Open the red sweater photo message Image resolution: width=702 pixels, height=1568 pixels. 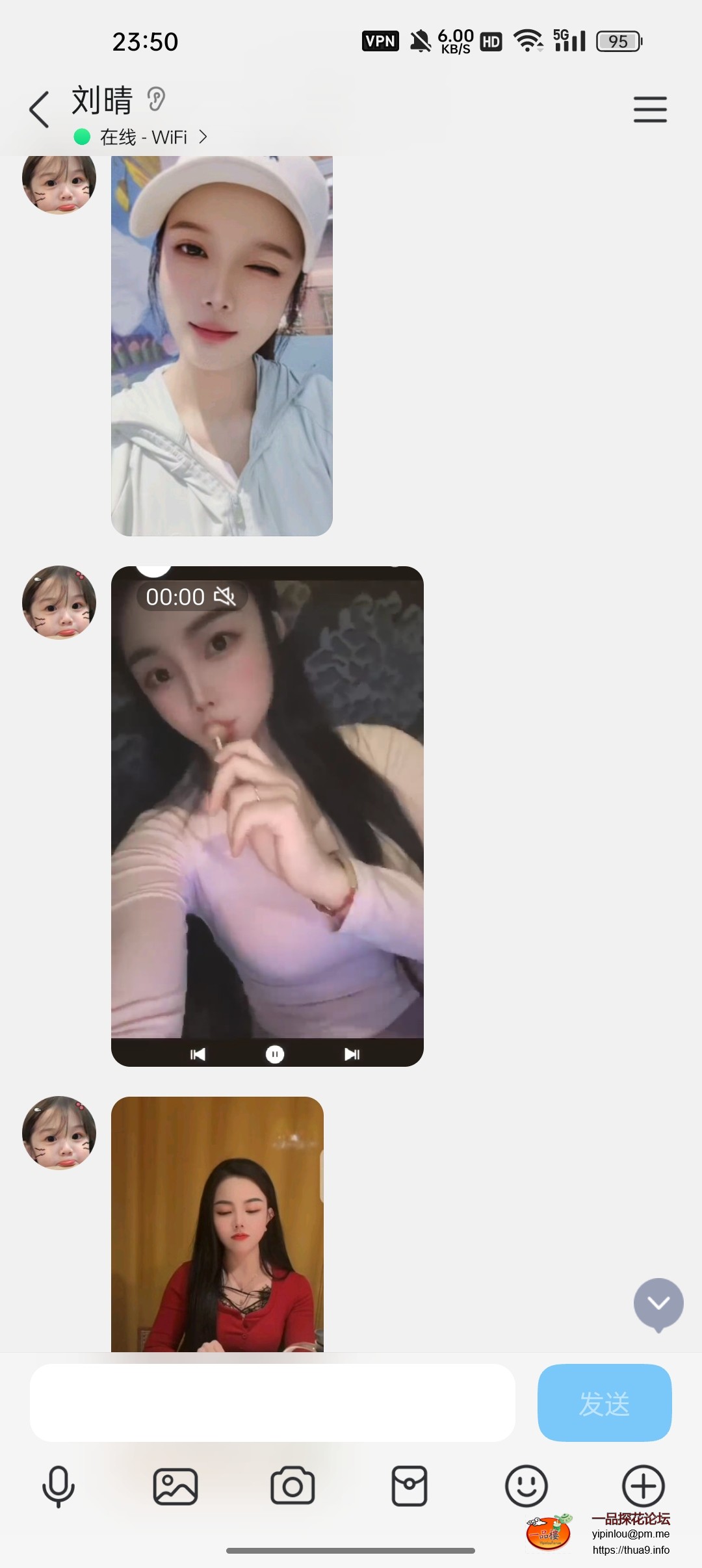coord(217,1223)
